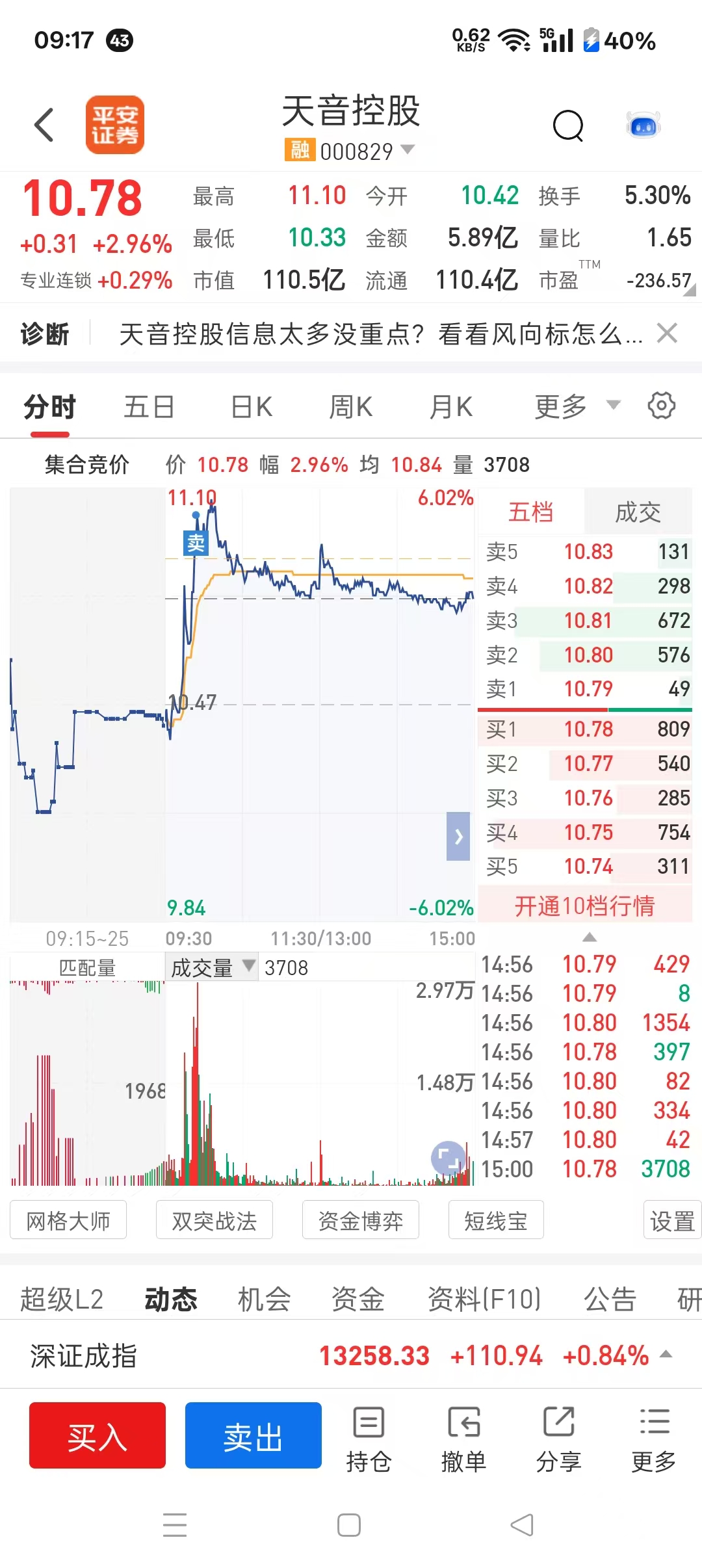The image size is (702, 1568).
Task: Switch to the 日K chart tab
Action: [x=252, y=408]
